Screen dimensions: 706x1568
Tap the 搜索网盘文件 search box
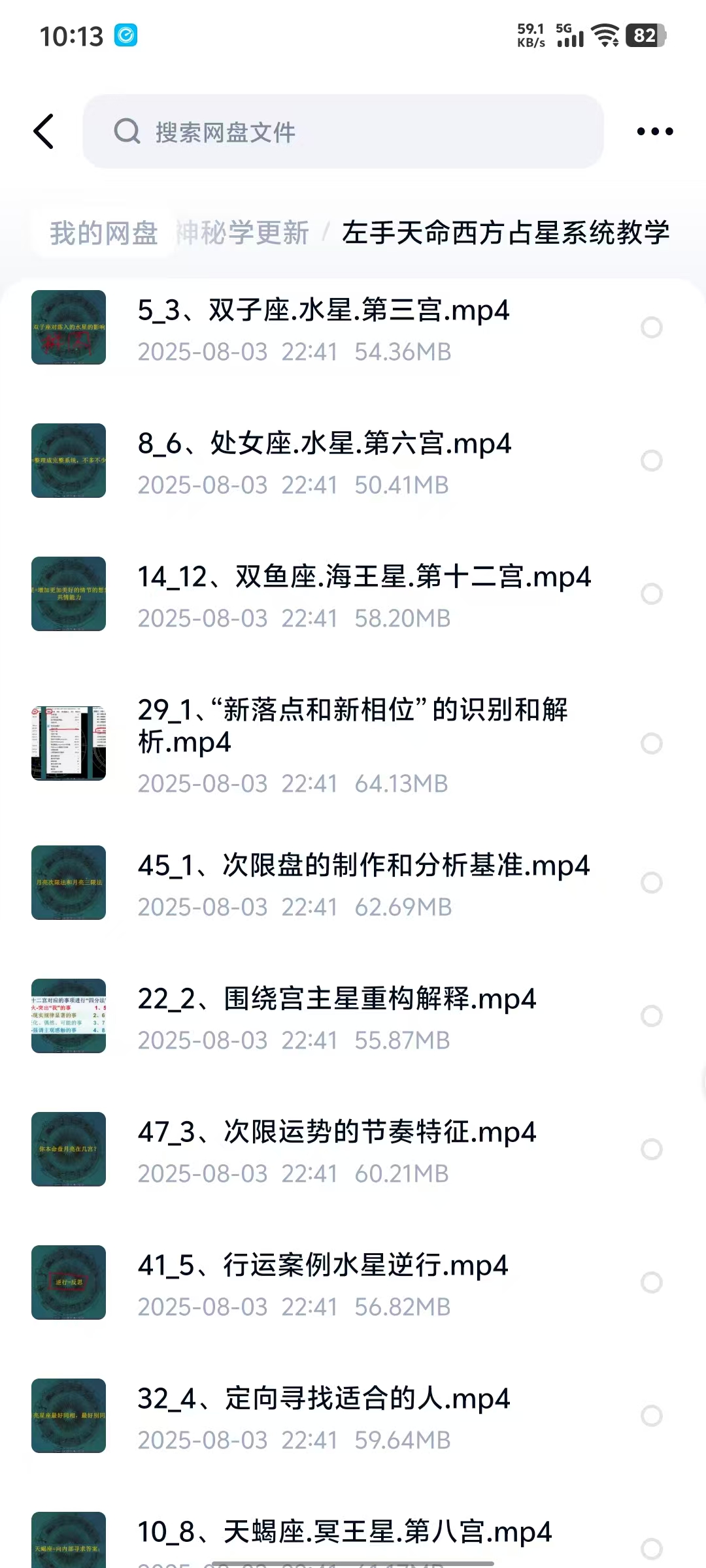[x=343, y=131]
